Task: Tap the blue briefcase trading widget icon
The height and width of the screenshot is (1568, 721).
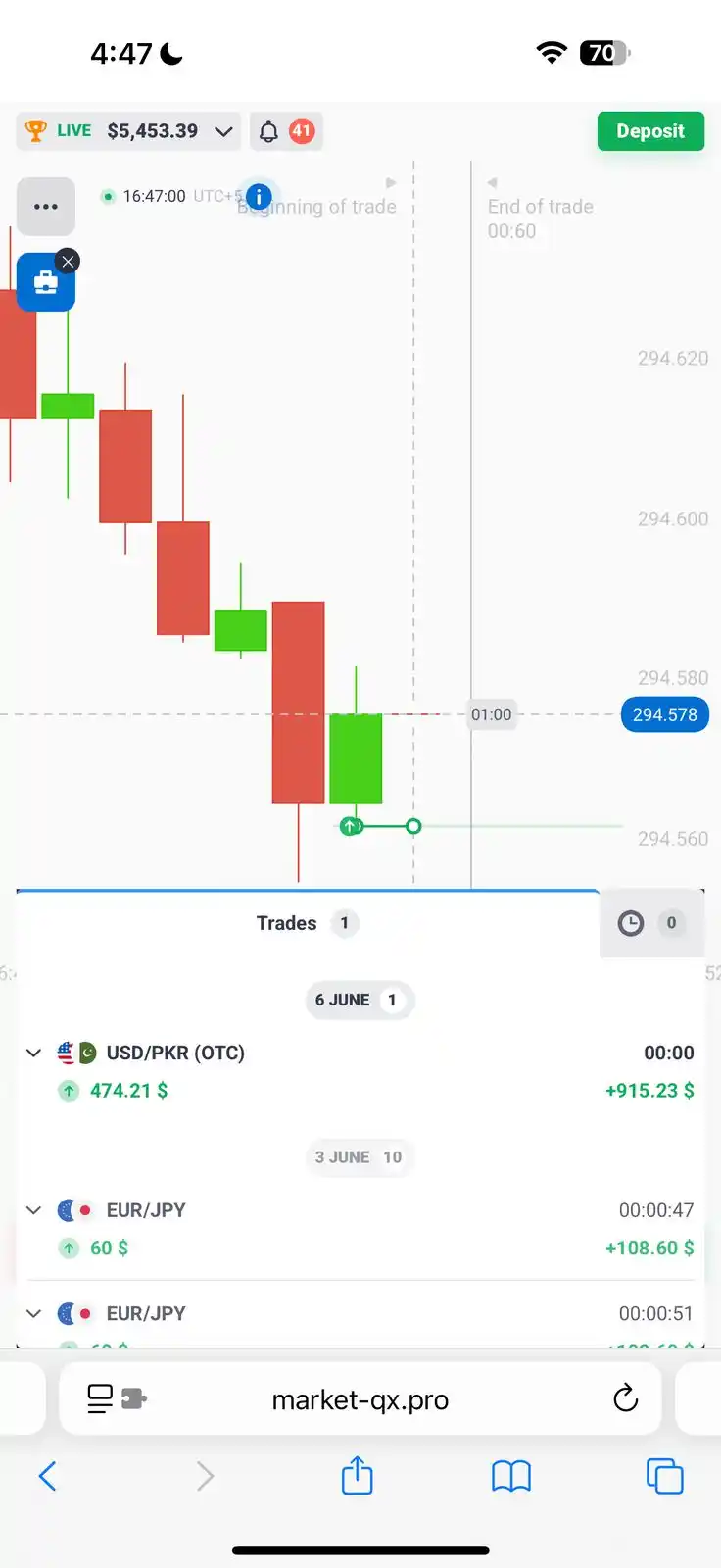Action: [x=45, y=282]
